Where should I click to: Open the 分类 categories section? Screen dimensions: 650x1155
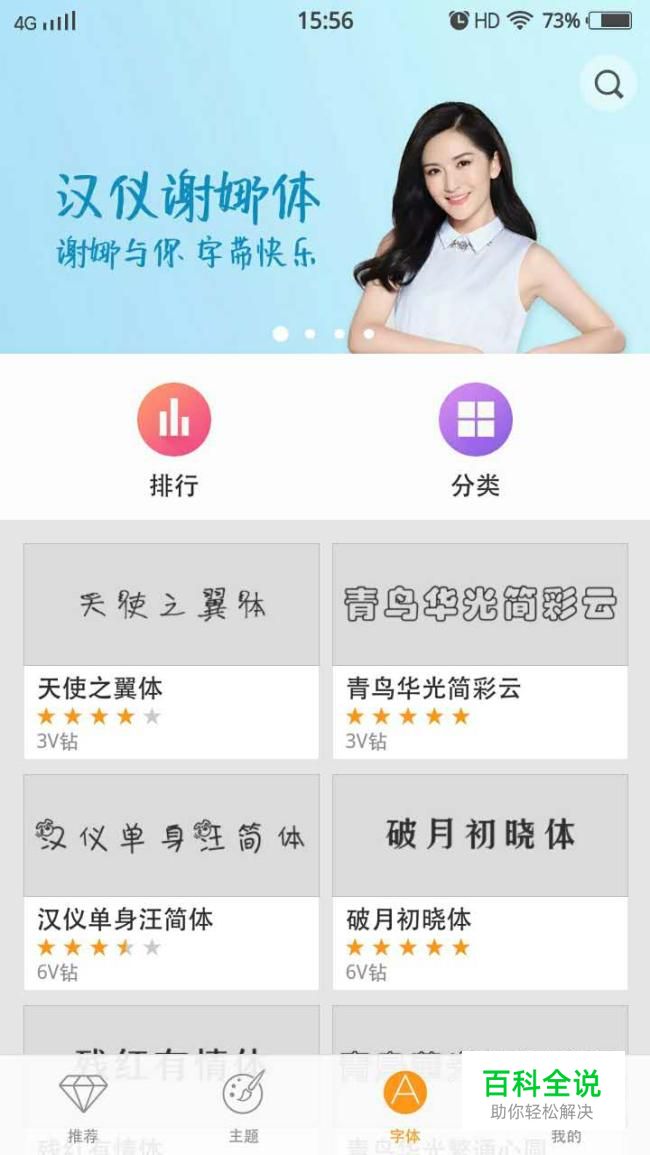475,441
